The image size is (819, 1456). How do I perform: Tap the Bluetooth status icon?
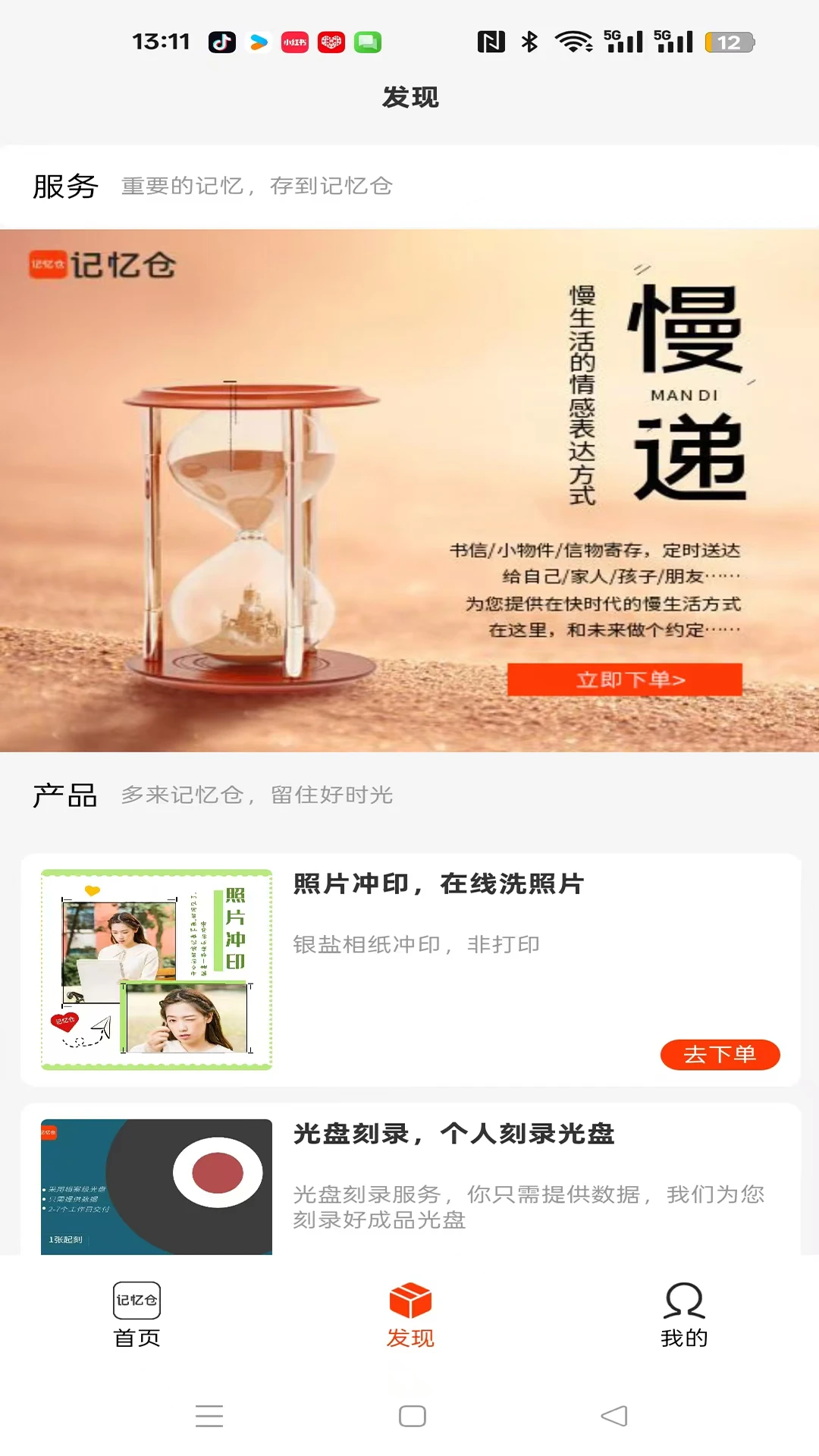[x=528, y=42]
